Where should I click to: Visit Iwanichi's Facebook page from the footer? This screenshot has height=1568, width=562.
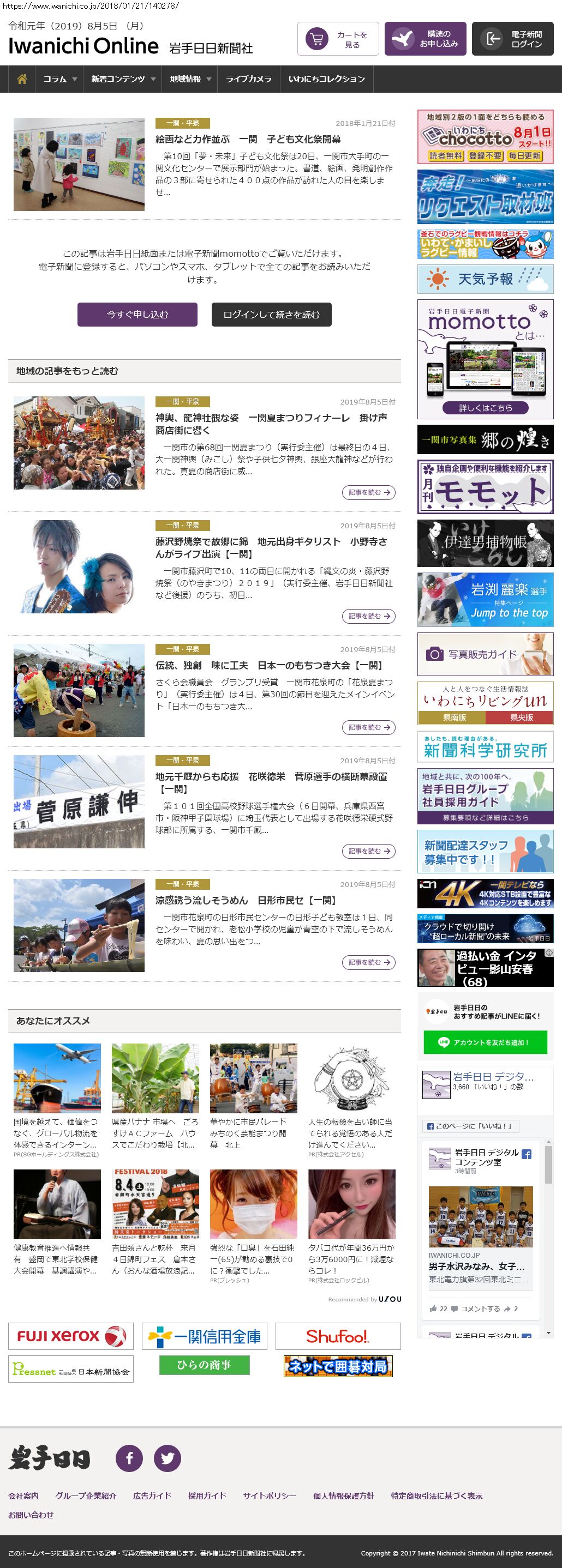[x=129, y=1458]
